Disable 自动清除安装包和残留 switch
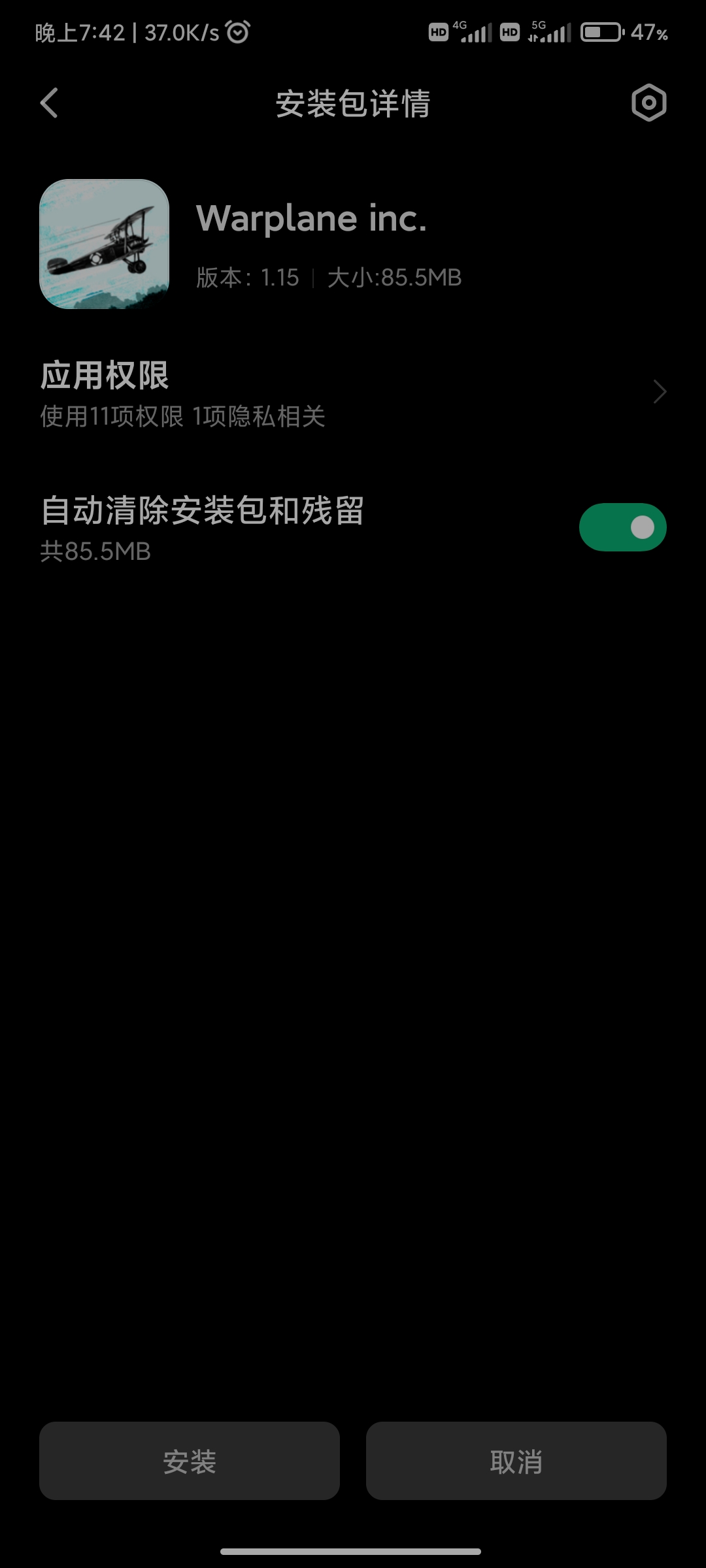 [622, 527]
